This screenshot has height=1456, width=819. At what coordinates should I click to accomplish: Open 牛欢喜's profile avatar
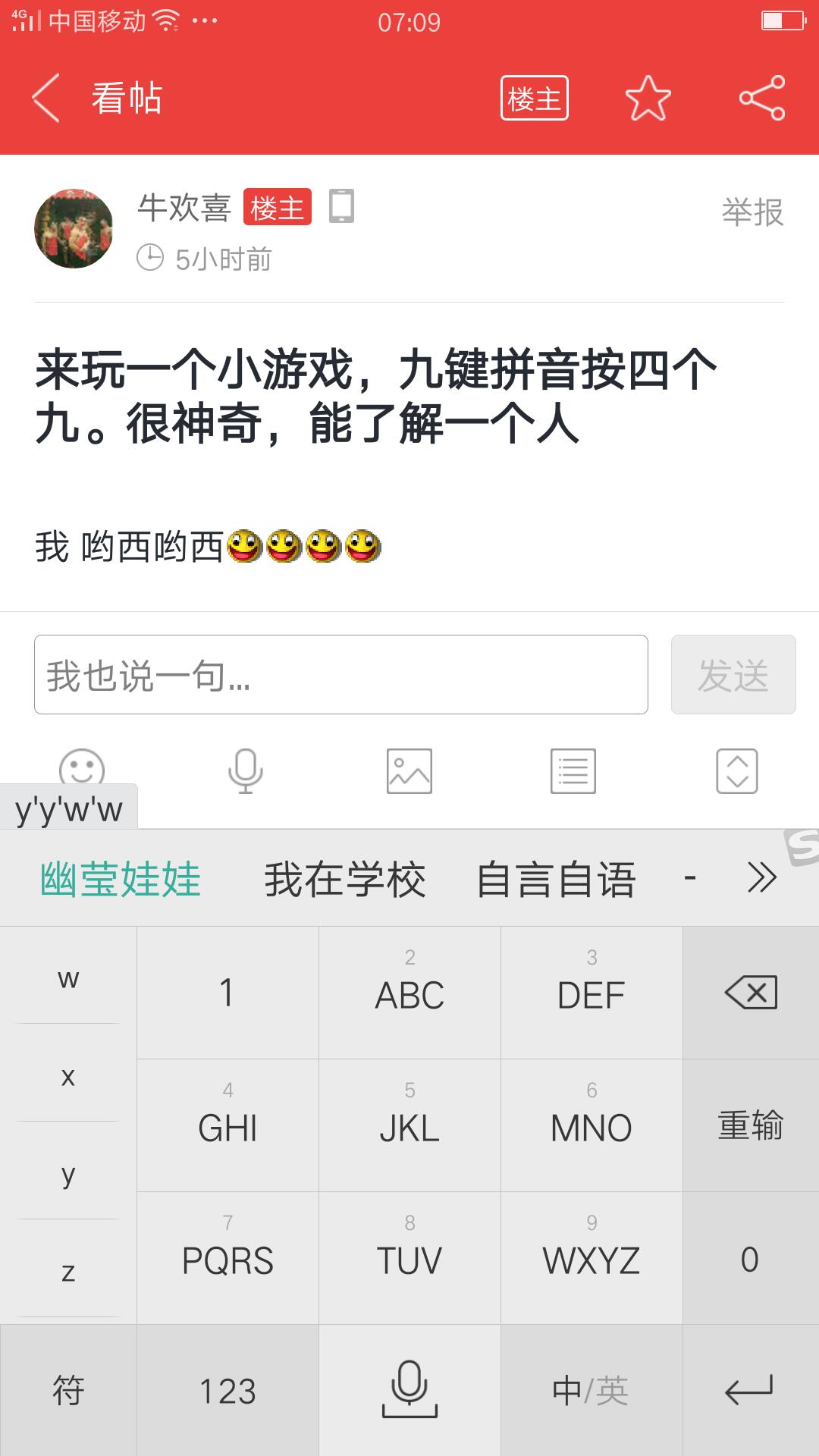(x=74, y=228)
